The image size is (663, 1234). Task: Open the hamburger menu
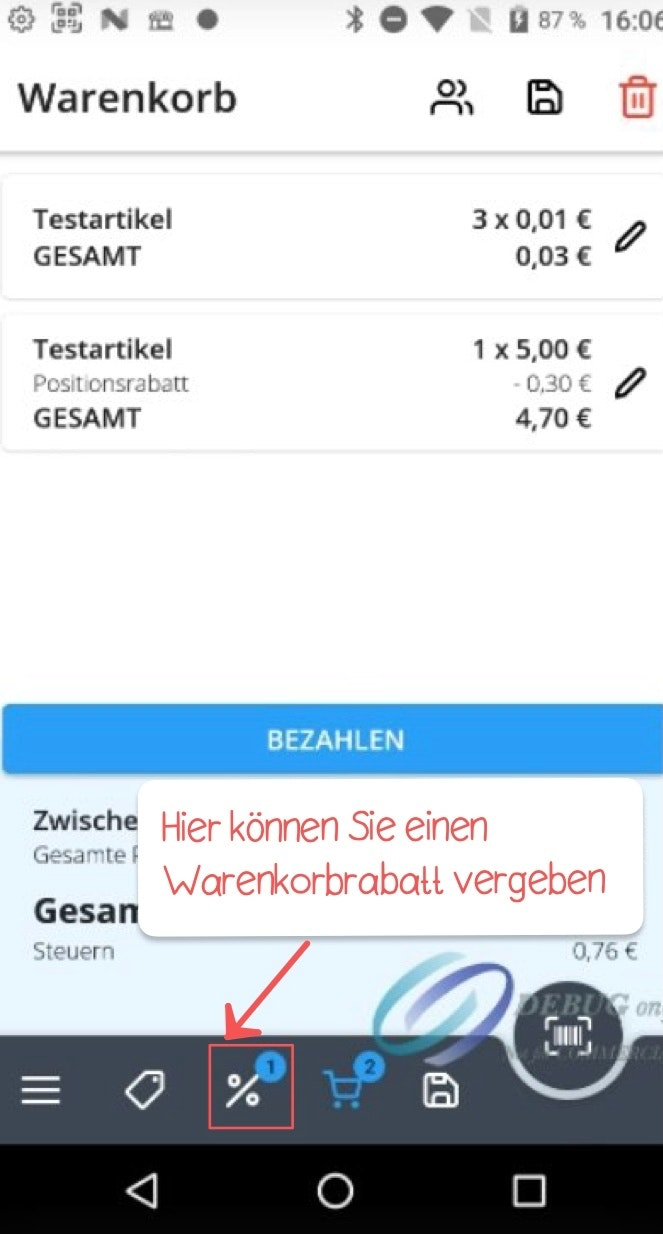[41, 1091]
